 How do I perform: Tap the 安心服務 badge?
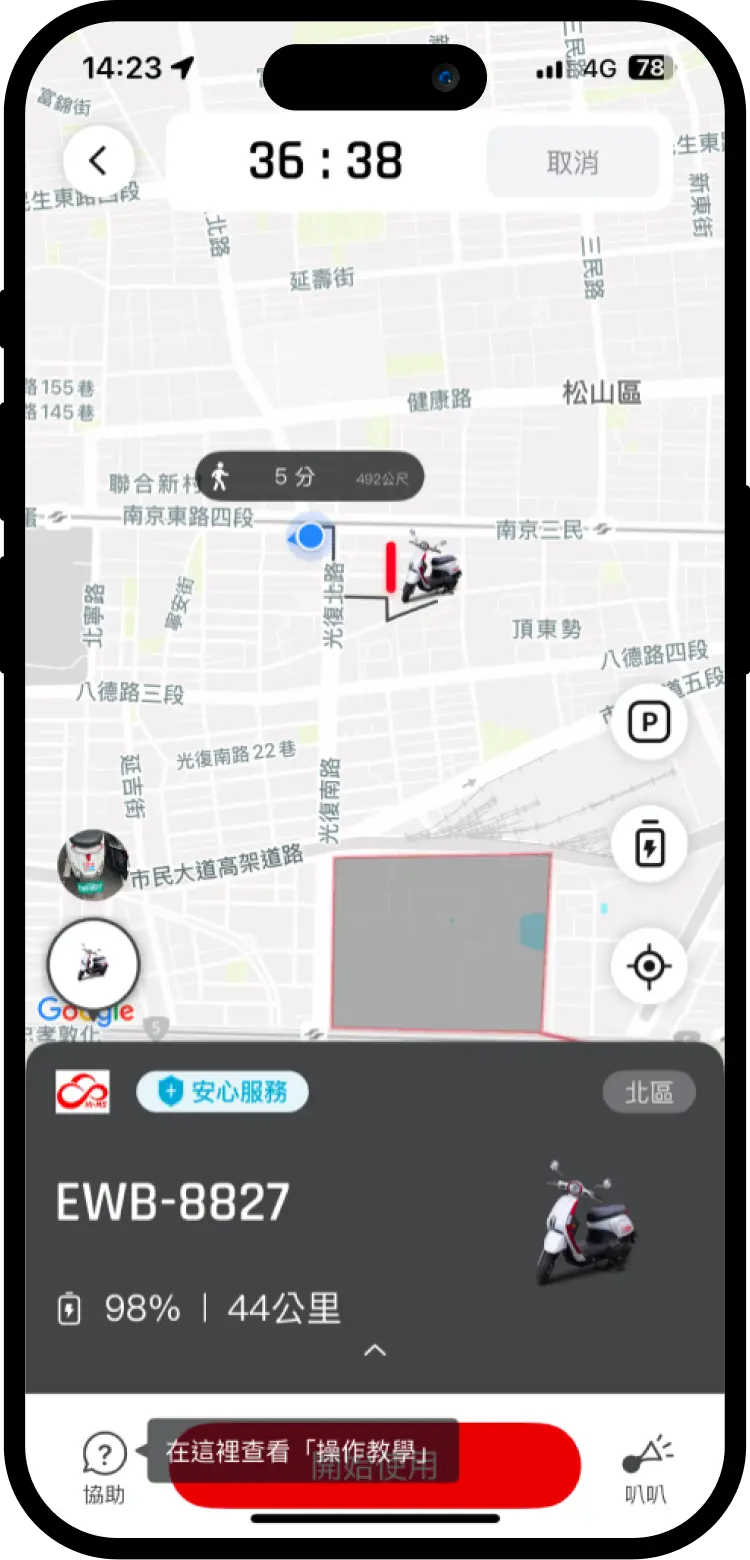click(x=222, y=1092)
